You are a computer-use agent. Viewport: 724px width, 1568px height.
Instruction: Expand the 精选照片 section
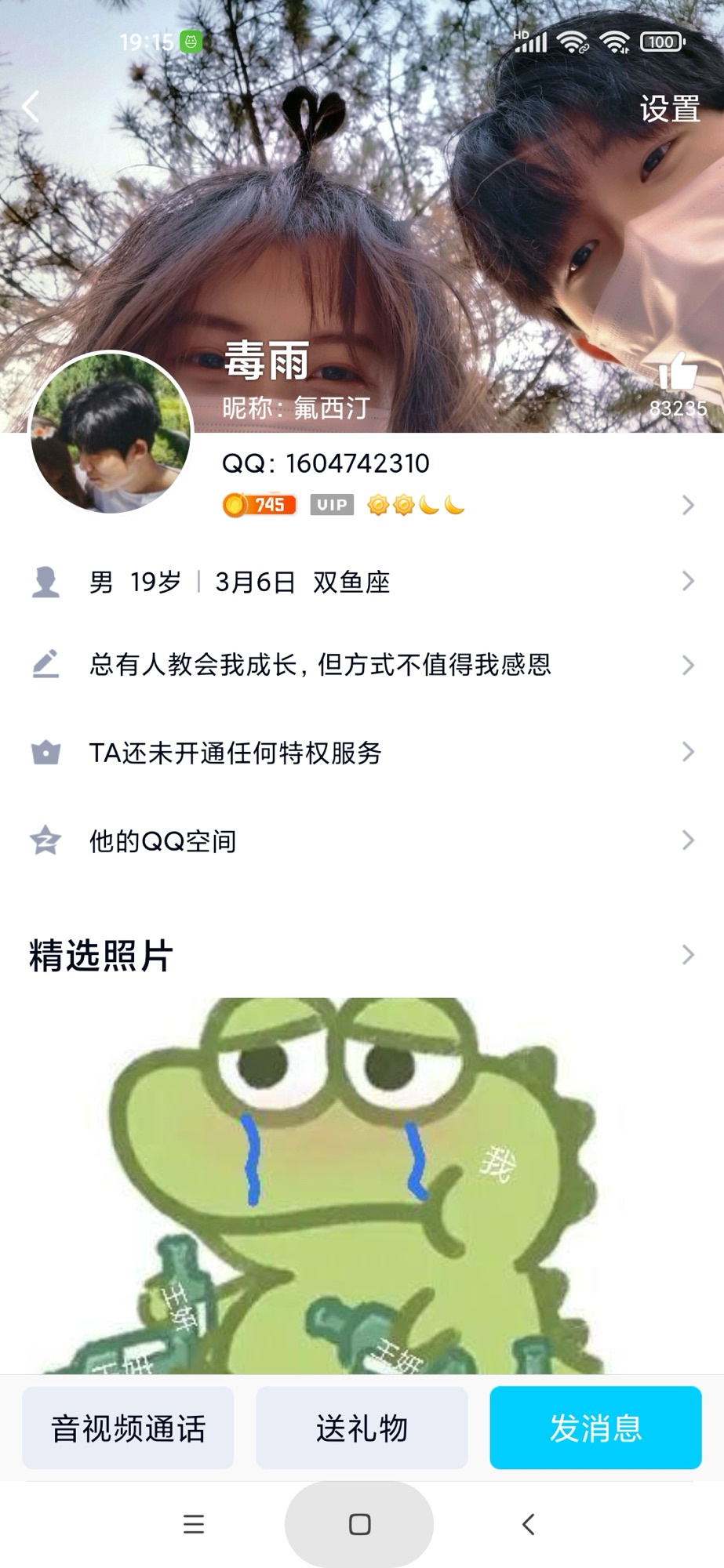(x=687, y=955)
